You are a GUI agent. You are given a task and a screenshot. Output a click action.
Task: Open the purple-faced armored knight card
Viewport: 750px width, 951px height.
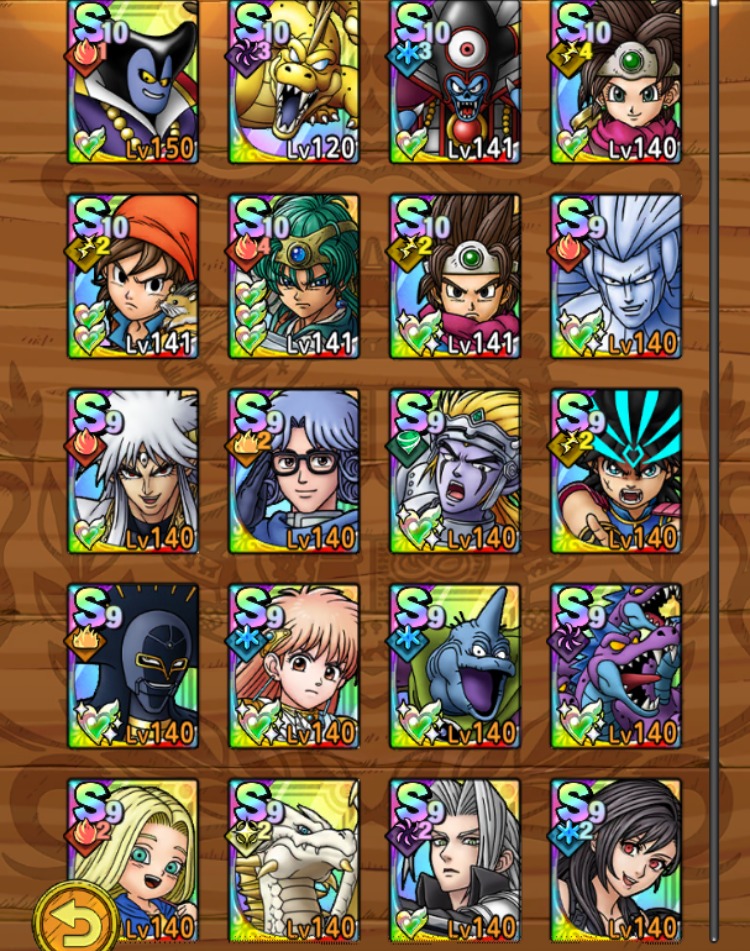(455, 470)
